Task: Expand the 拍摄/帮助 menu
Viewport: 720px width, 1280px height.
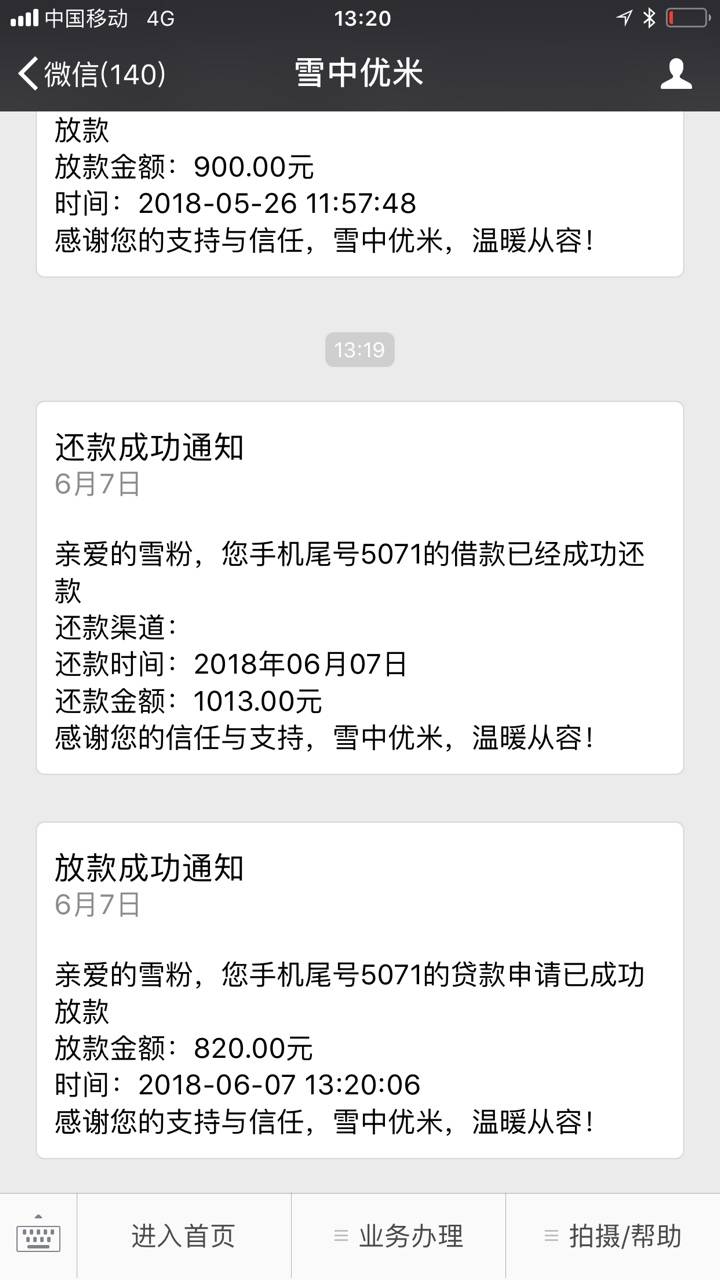Action: pos(613,1236)
